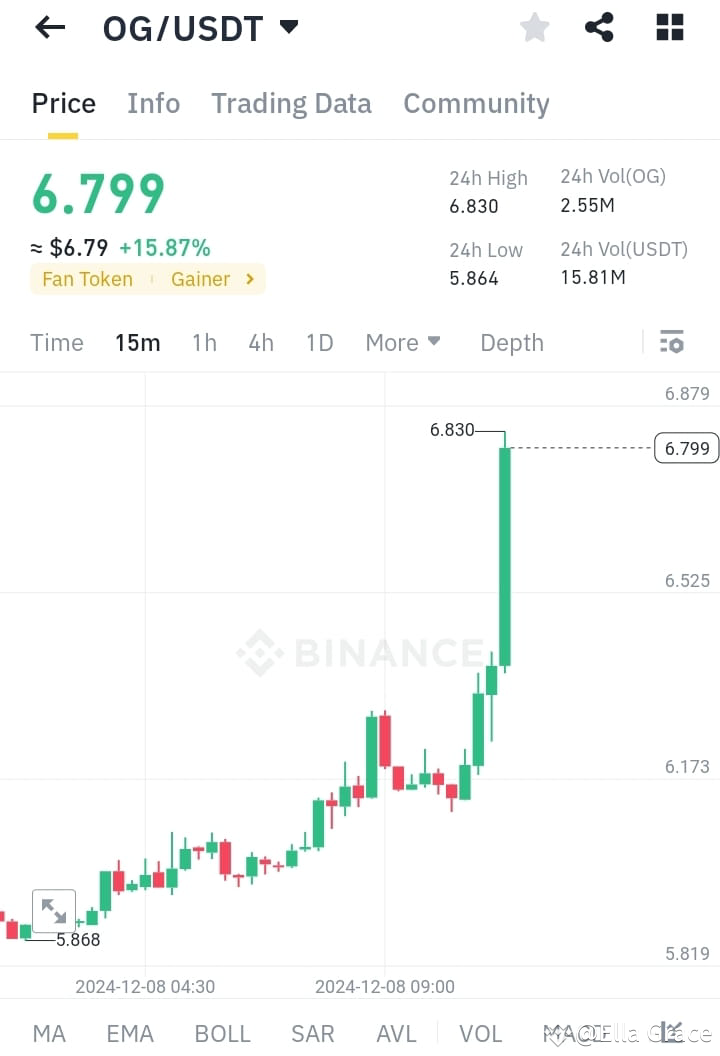This screenshot has width=720, height=1056.
Task: Go back using the back arrow
Action: (48, 27)
